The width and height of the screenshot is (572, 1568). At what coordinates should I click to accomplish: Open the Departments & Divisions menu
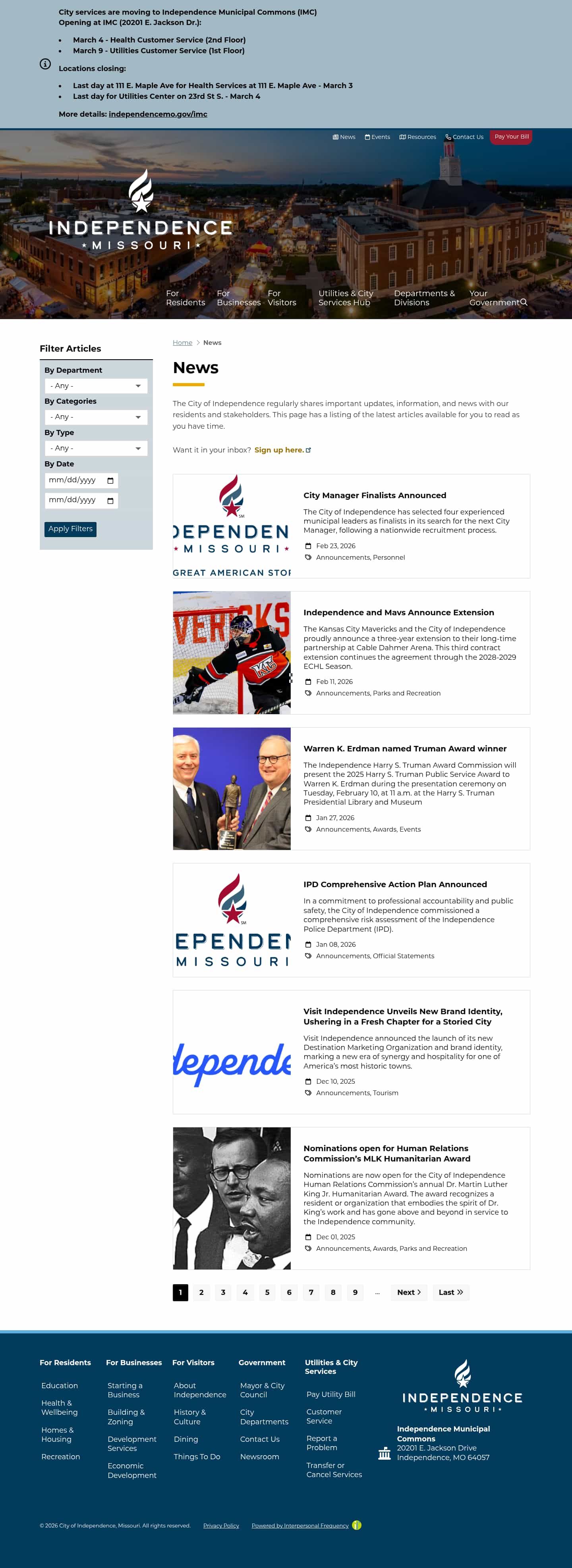tap(425, 298)
